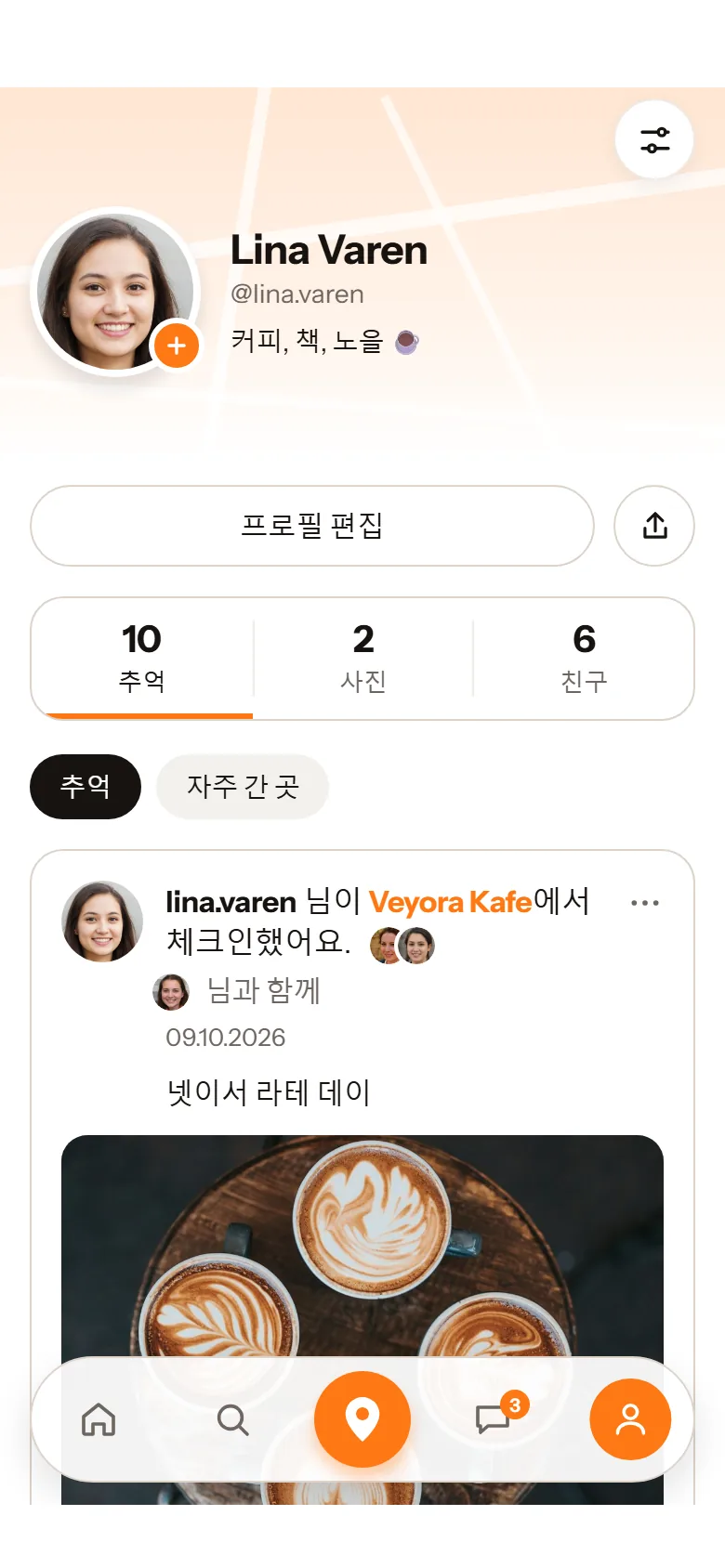Open the search tab
725x1568 pixels.
tap(232, 1419)
